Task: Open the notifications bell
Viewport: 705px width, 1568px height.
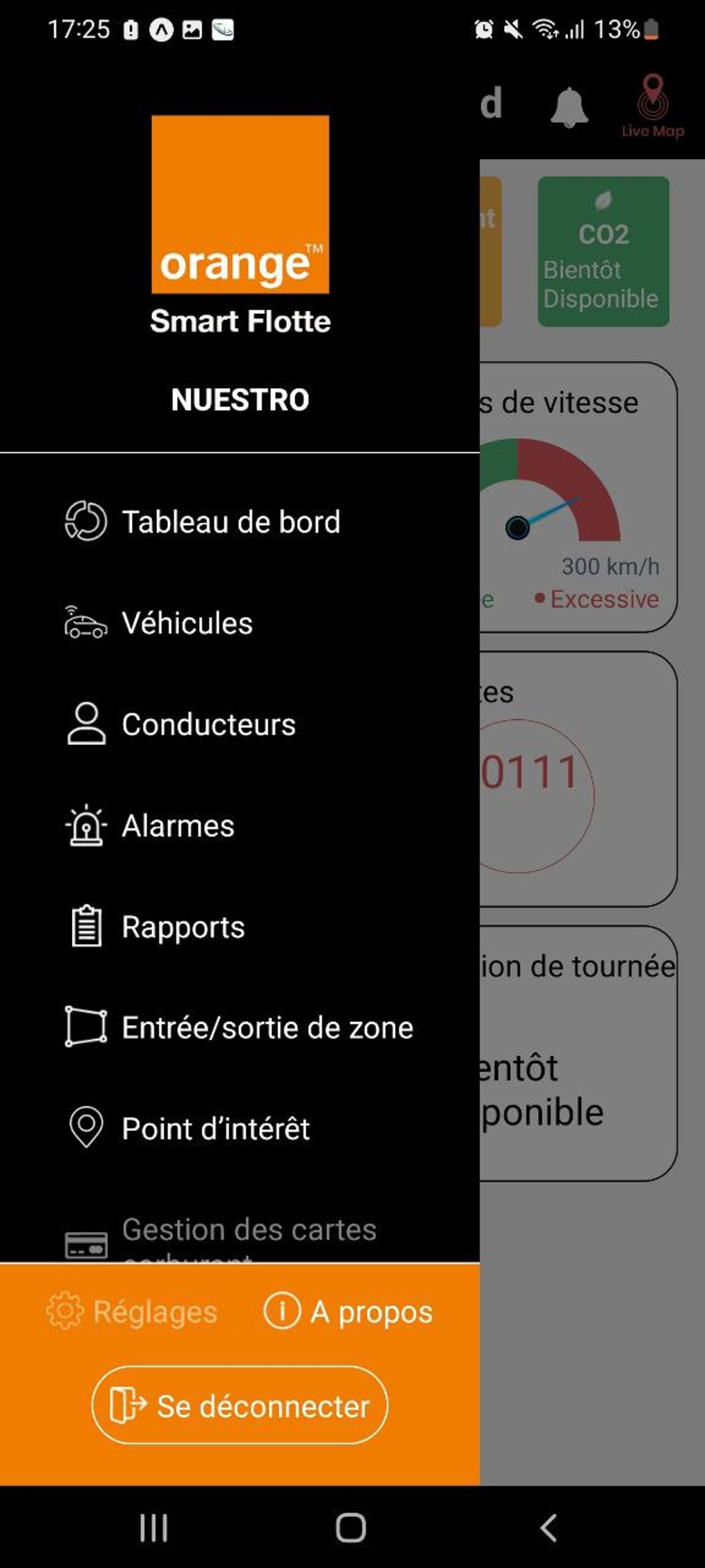Action: coord(569,107)
